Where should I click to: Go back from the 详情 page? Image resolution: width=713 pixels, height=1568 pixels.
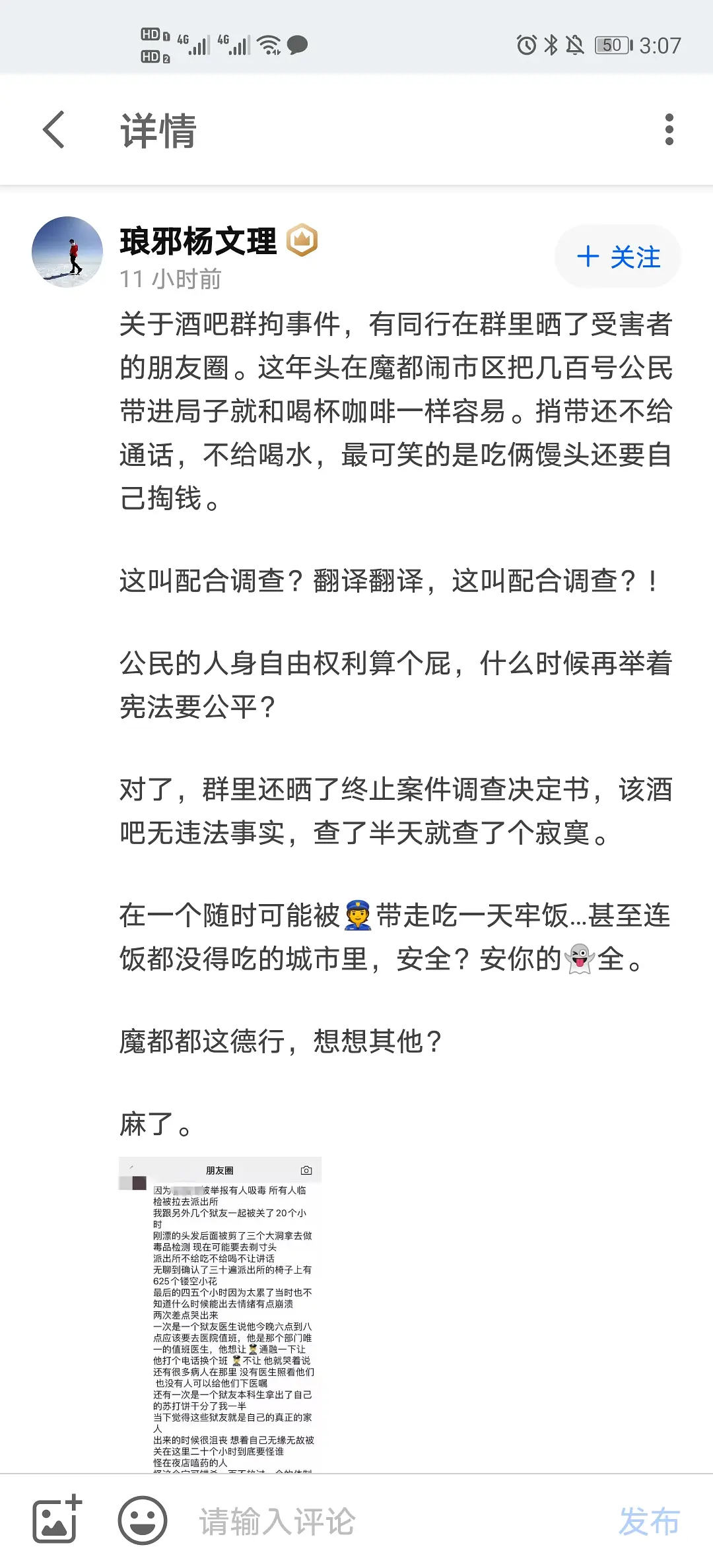click(54, 129)
